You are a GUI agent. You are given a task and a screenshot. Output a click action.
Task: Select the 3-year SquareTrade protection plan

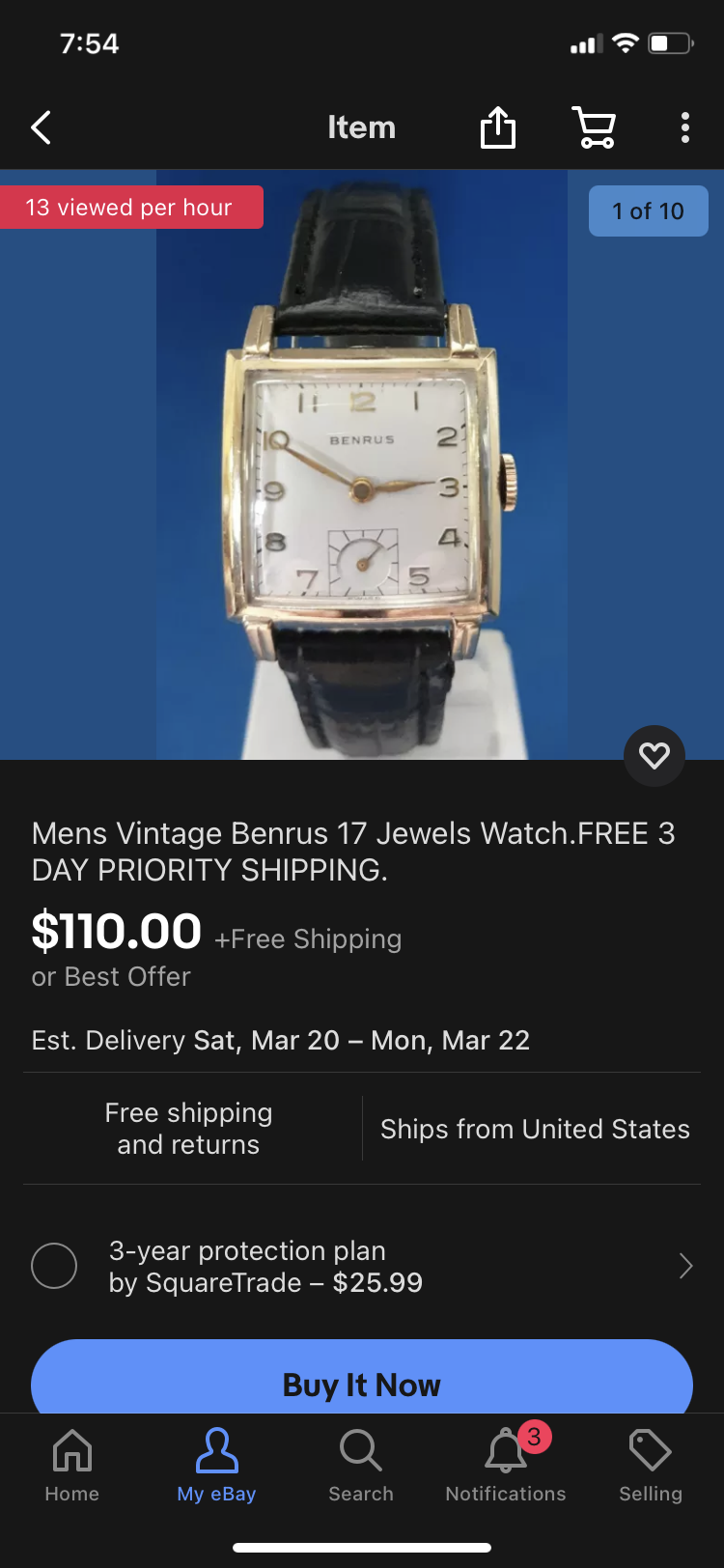click(x=54, y=1266)
